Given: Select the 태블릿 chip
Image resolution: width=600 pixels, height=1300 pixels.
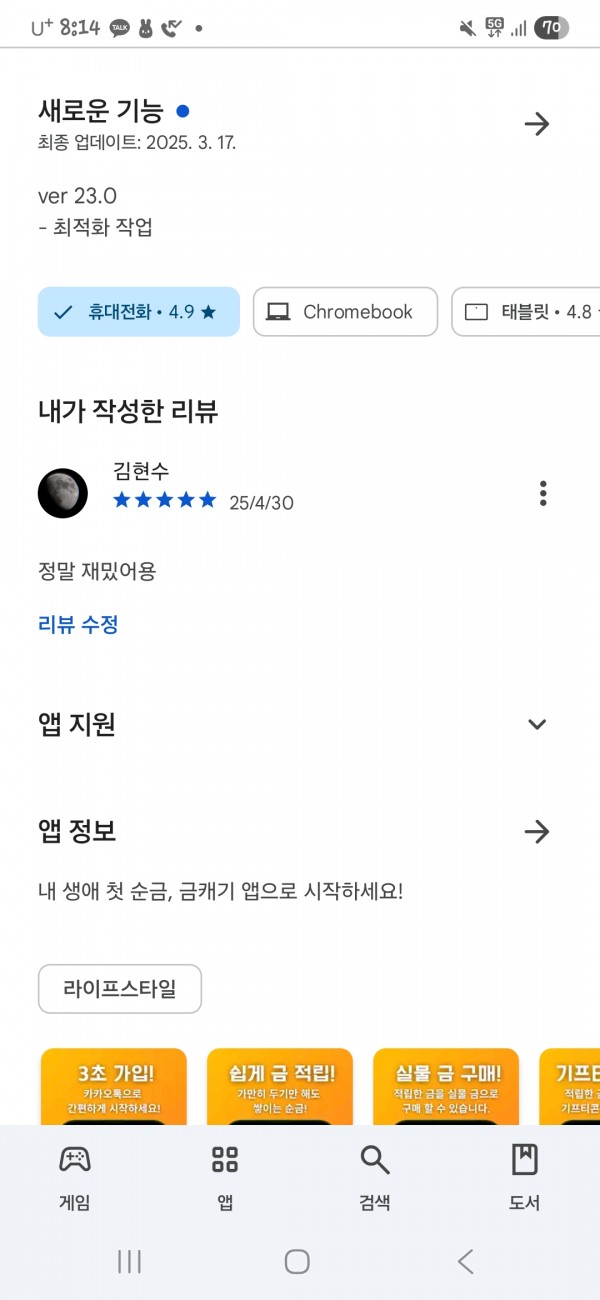Looking at the screenshot, I should click(526, 312).
